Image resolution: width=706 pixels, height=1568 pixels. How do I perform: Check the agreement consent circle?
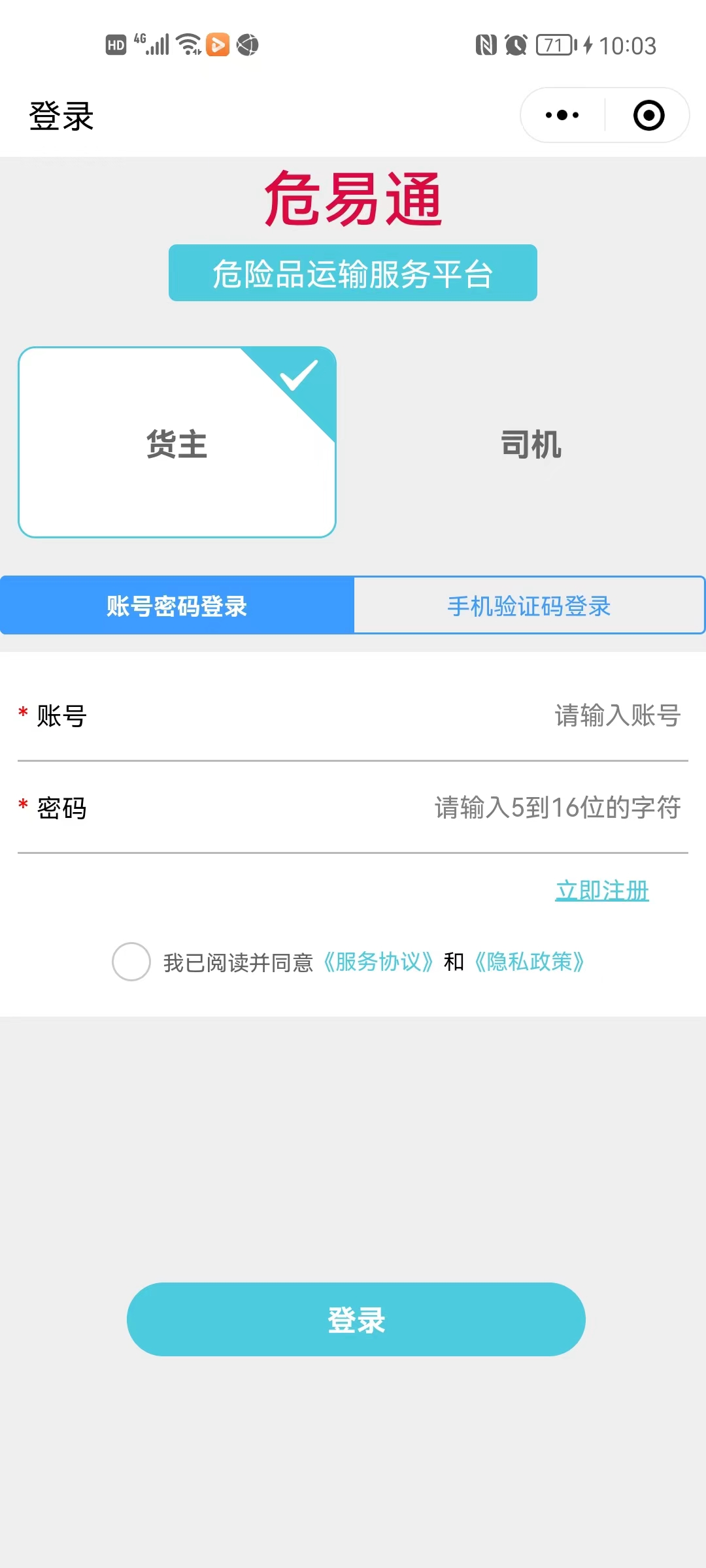[131, 962]
